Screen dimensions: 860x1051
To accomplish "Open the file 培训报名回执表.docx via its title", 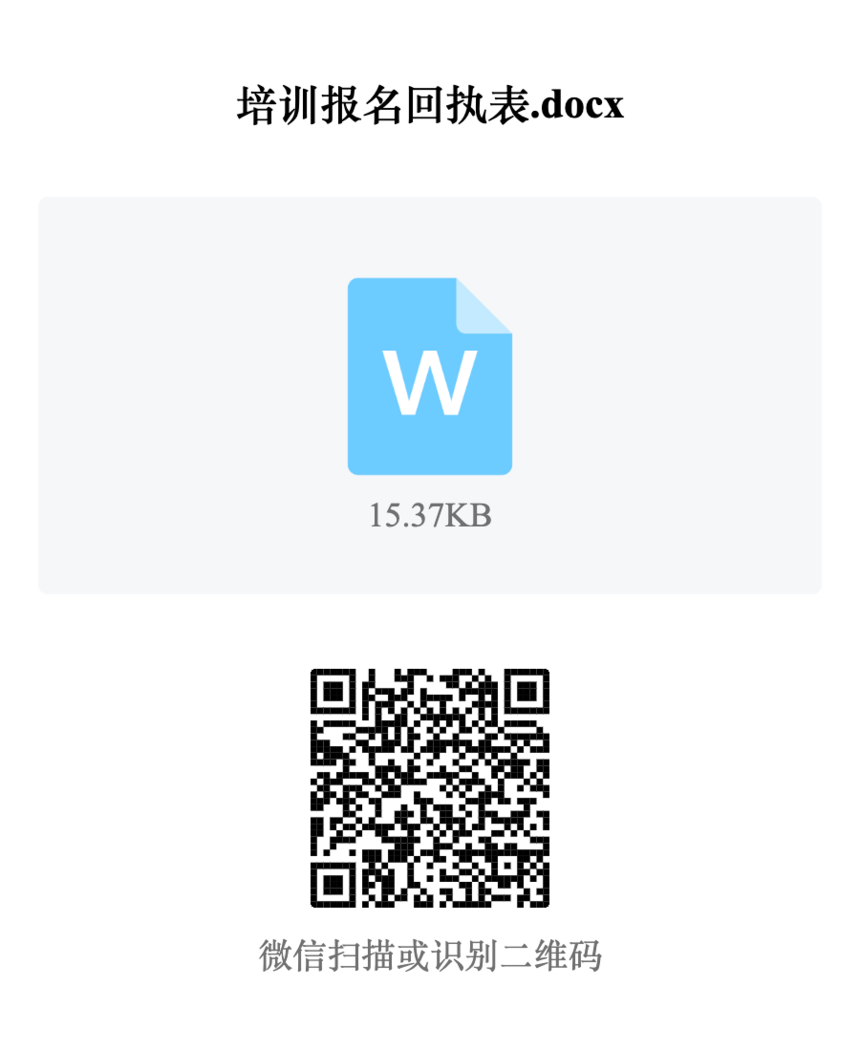I will pyautogui.click(x=430, y=105).
